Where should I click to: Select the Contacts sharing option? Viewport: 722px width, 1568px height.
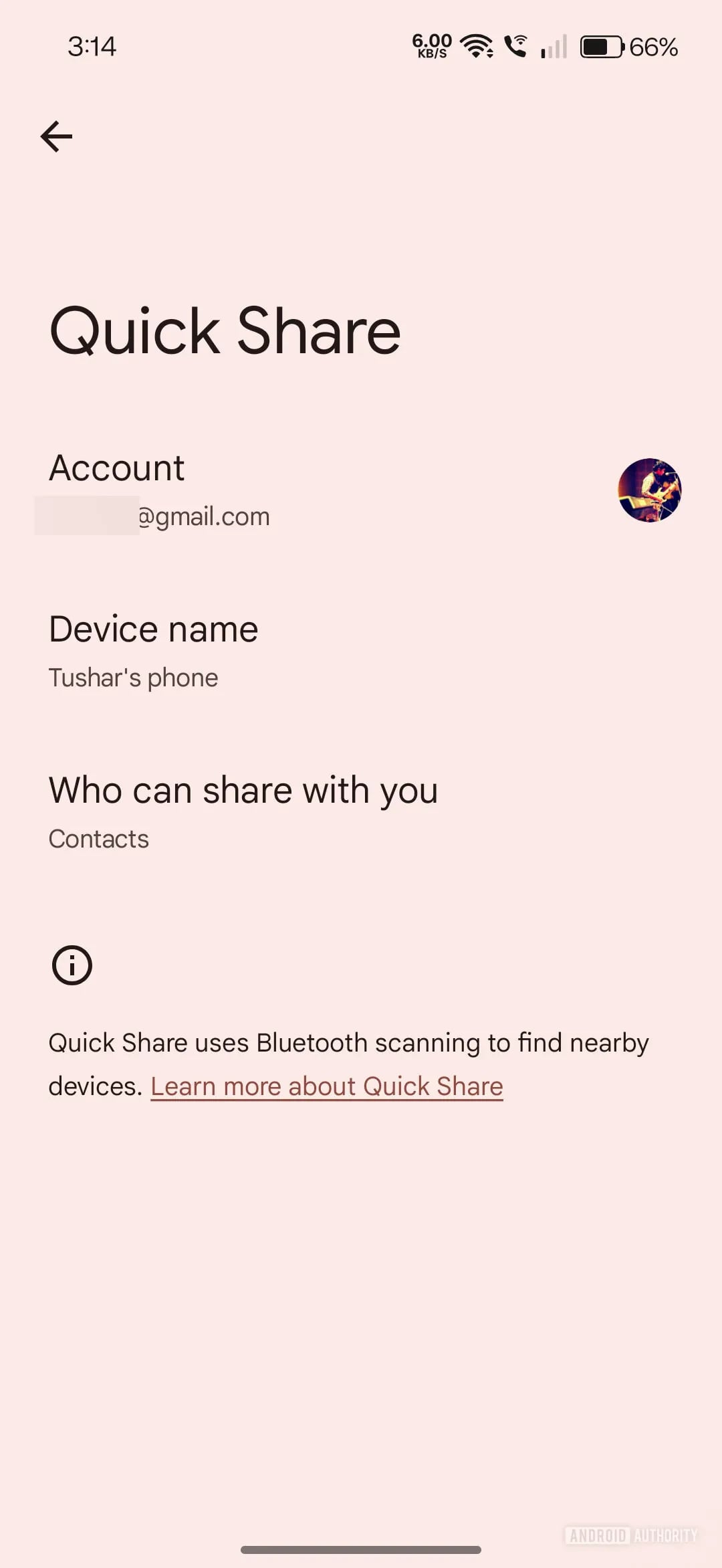[98, 838]
